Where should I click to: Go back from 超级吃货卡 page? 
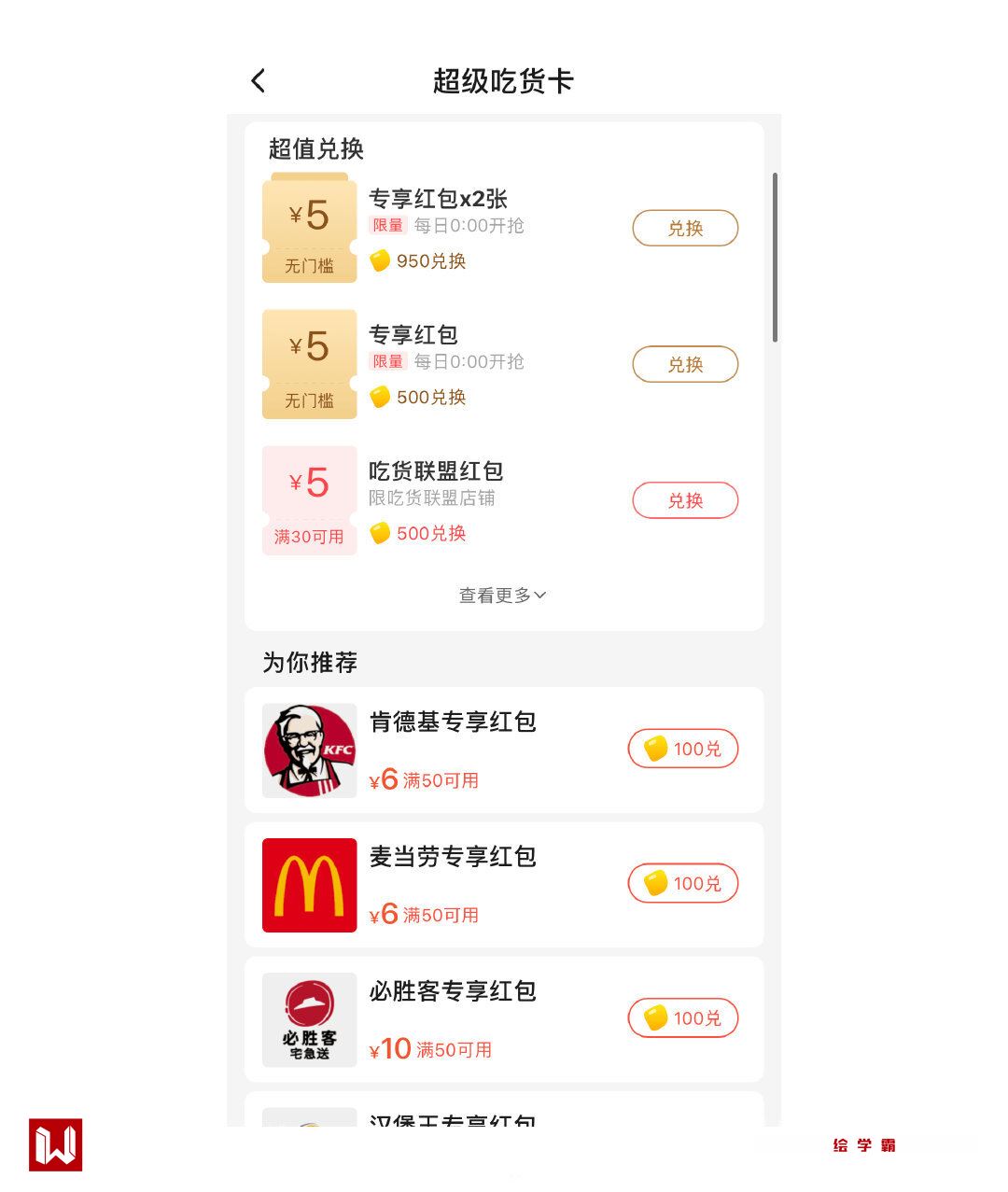click(259, 81)
